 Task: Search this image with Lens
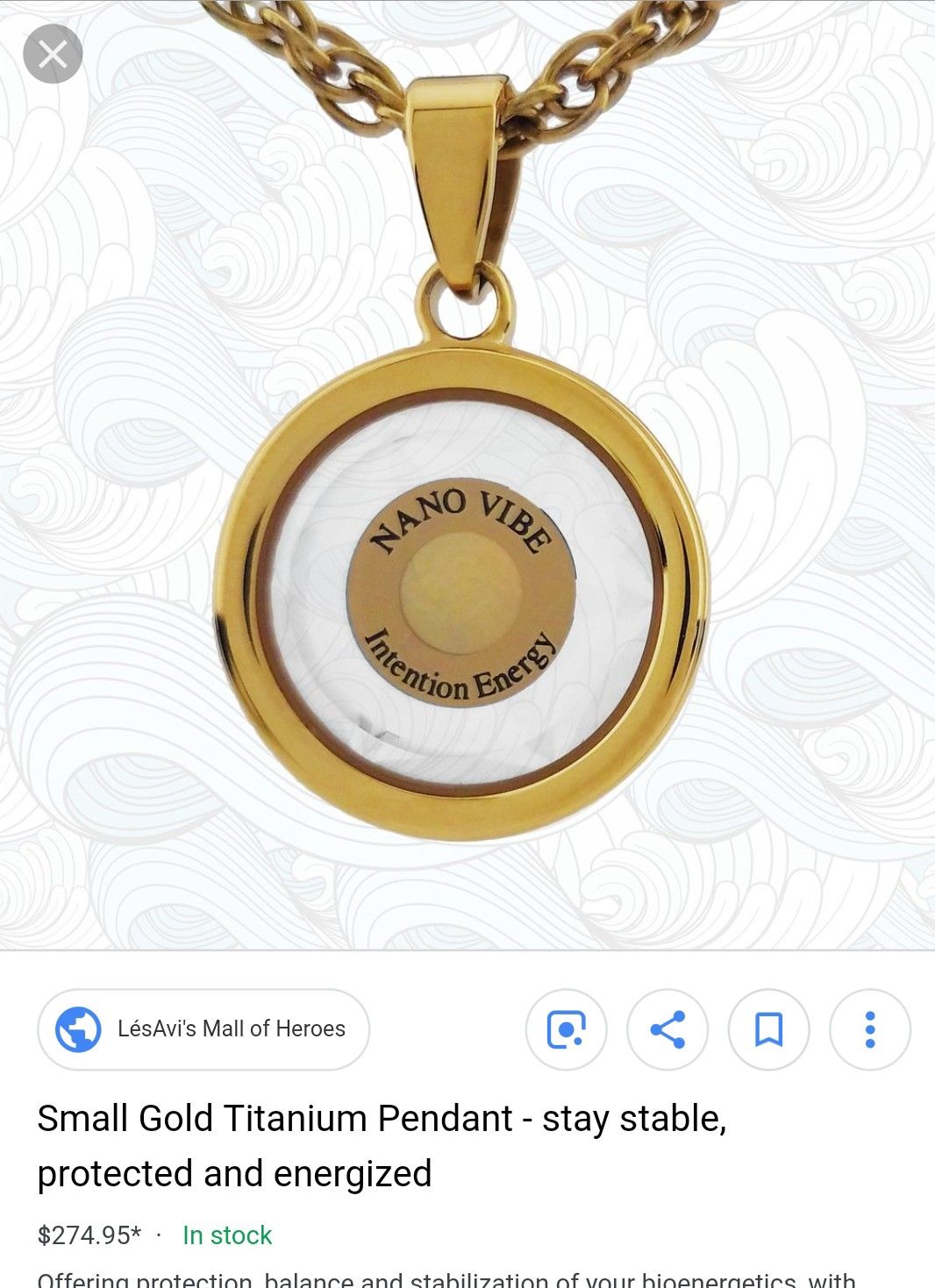(x=566, y=1029)
